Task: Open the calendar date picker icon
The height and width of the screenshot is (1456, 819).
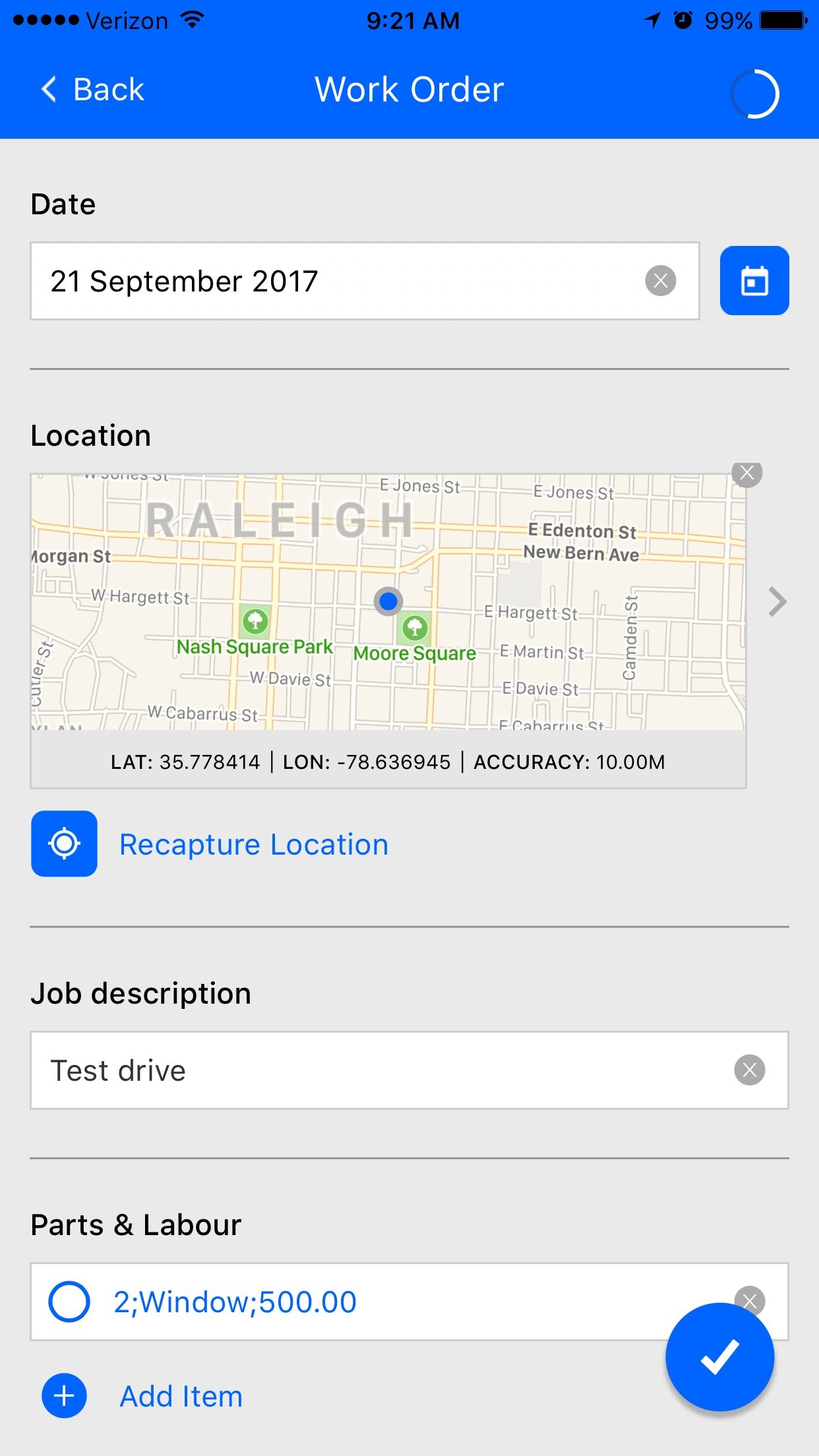Action: click(x=754, y=280)
